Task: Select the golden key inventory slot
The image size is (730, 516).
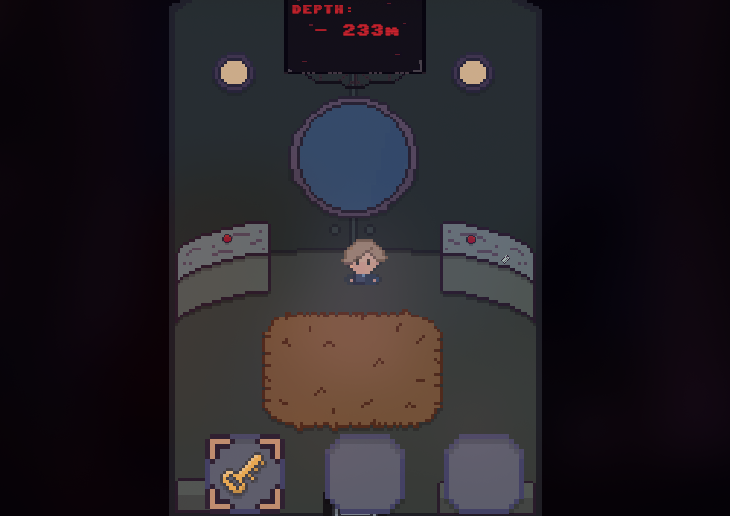Action: pos(245,472)
